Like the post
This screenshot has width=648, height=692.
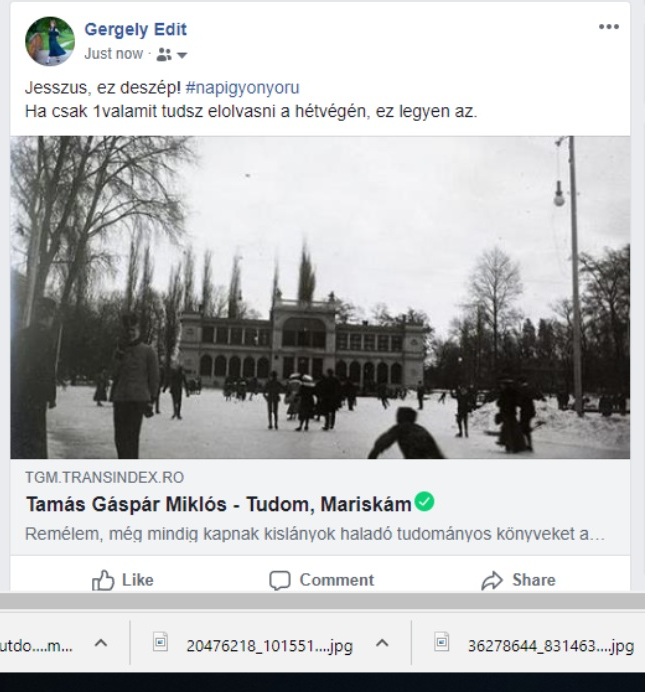(x=123, y=580)
